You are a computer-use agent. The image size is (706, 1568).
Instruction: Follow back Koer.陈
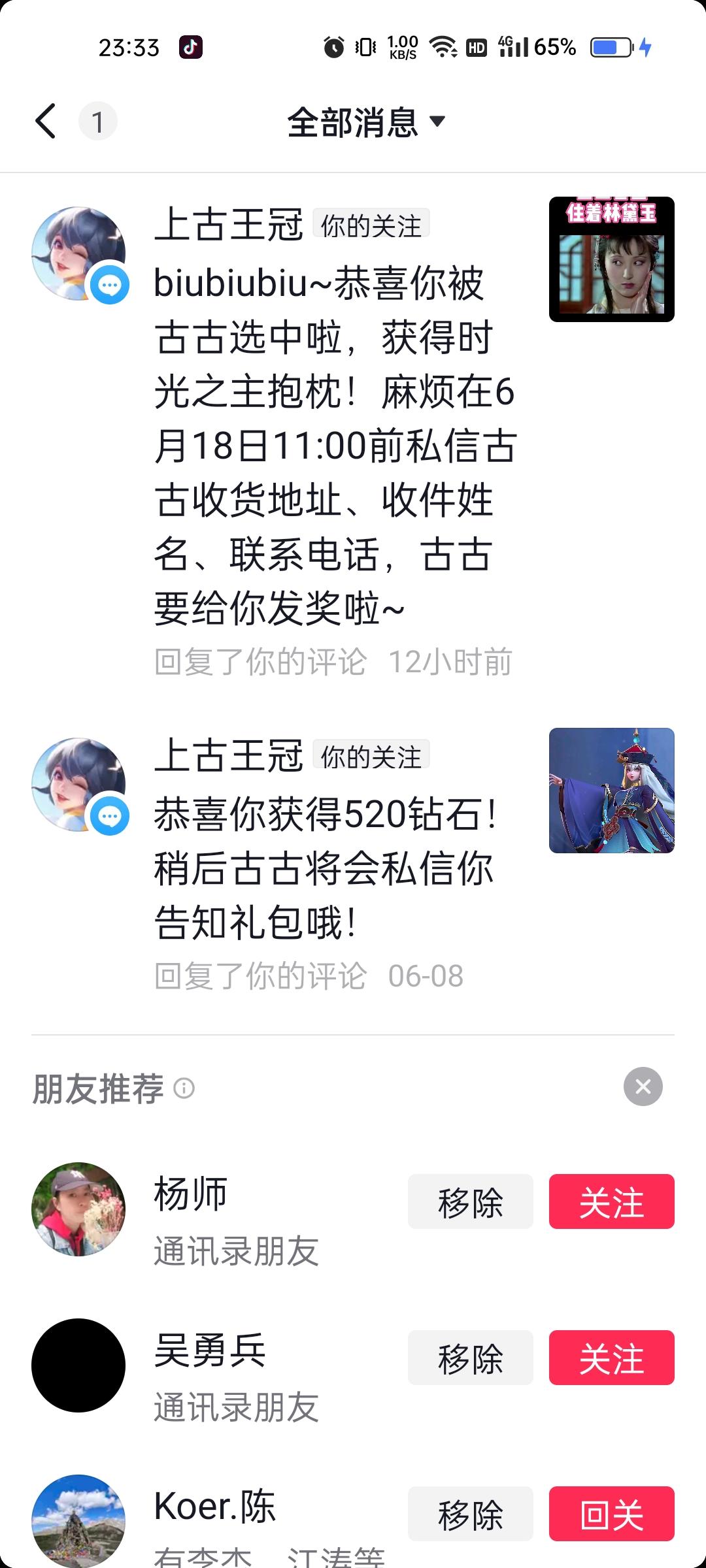[611, 1514]
